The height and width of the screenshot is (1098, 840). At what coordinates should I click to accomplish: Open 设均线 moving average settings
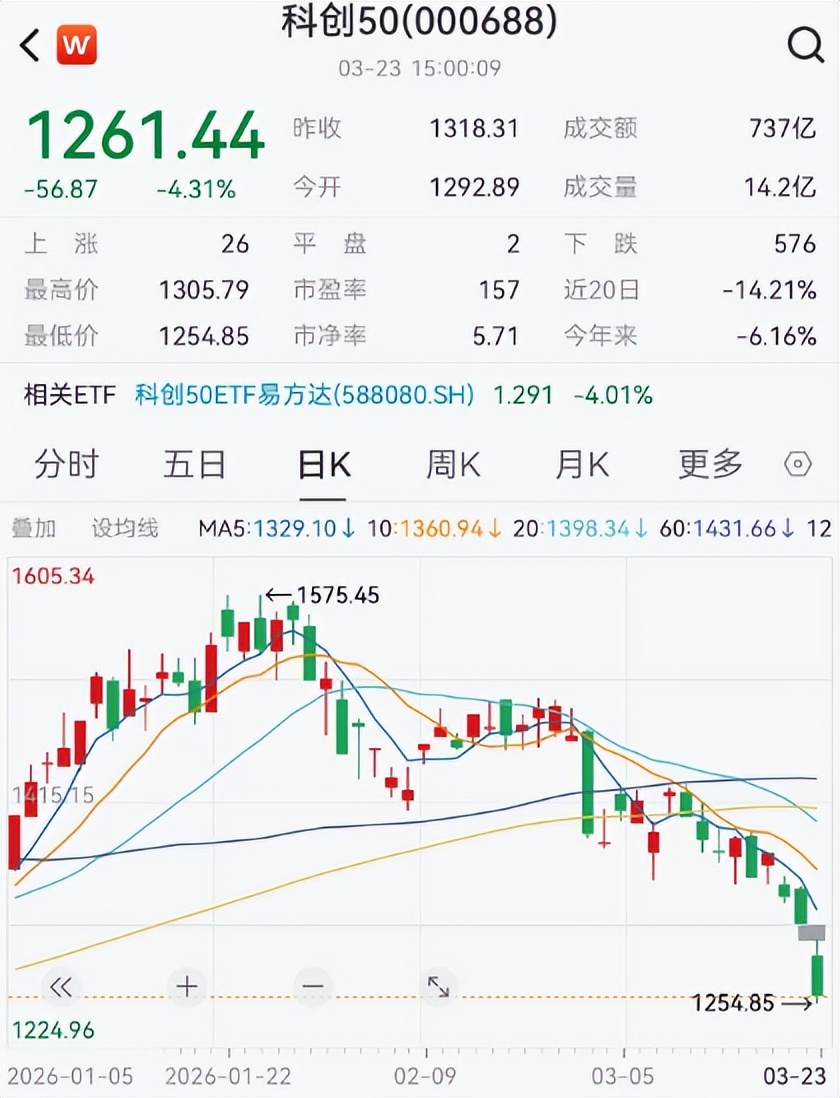[x=125, y=528]
